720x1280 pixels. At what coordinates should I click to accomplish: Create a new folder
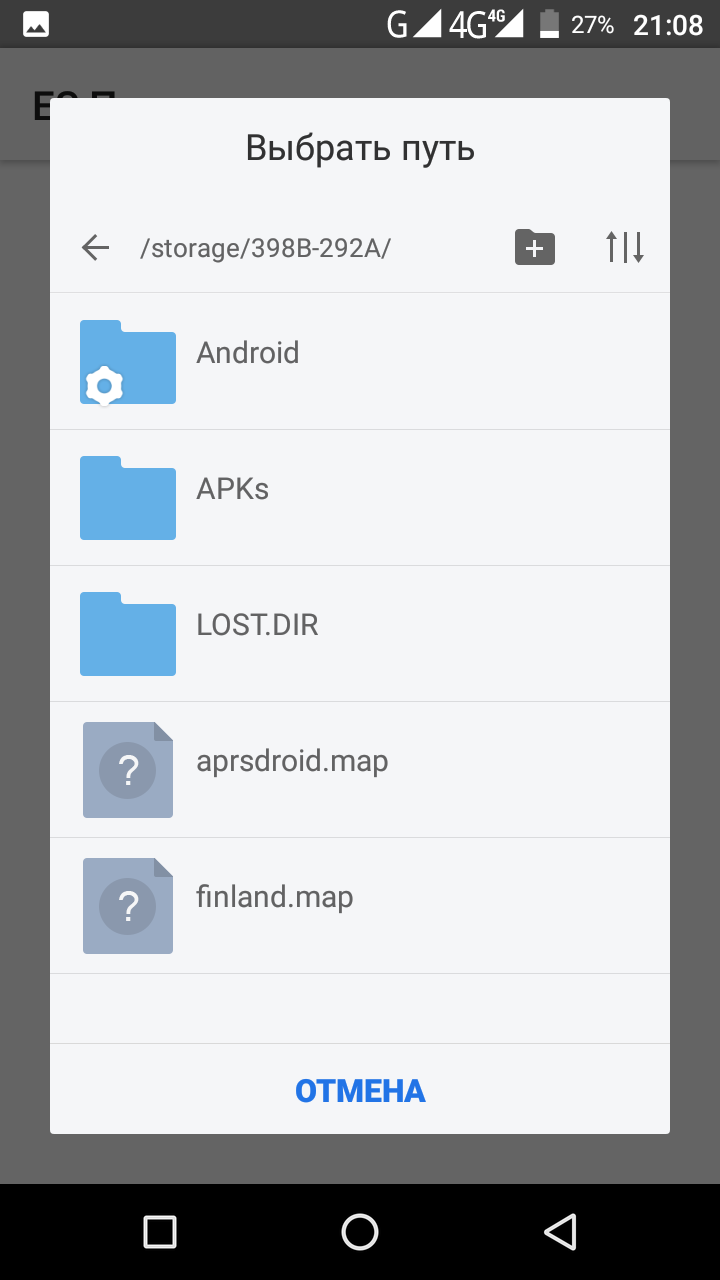coord(535,247)
